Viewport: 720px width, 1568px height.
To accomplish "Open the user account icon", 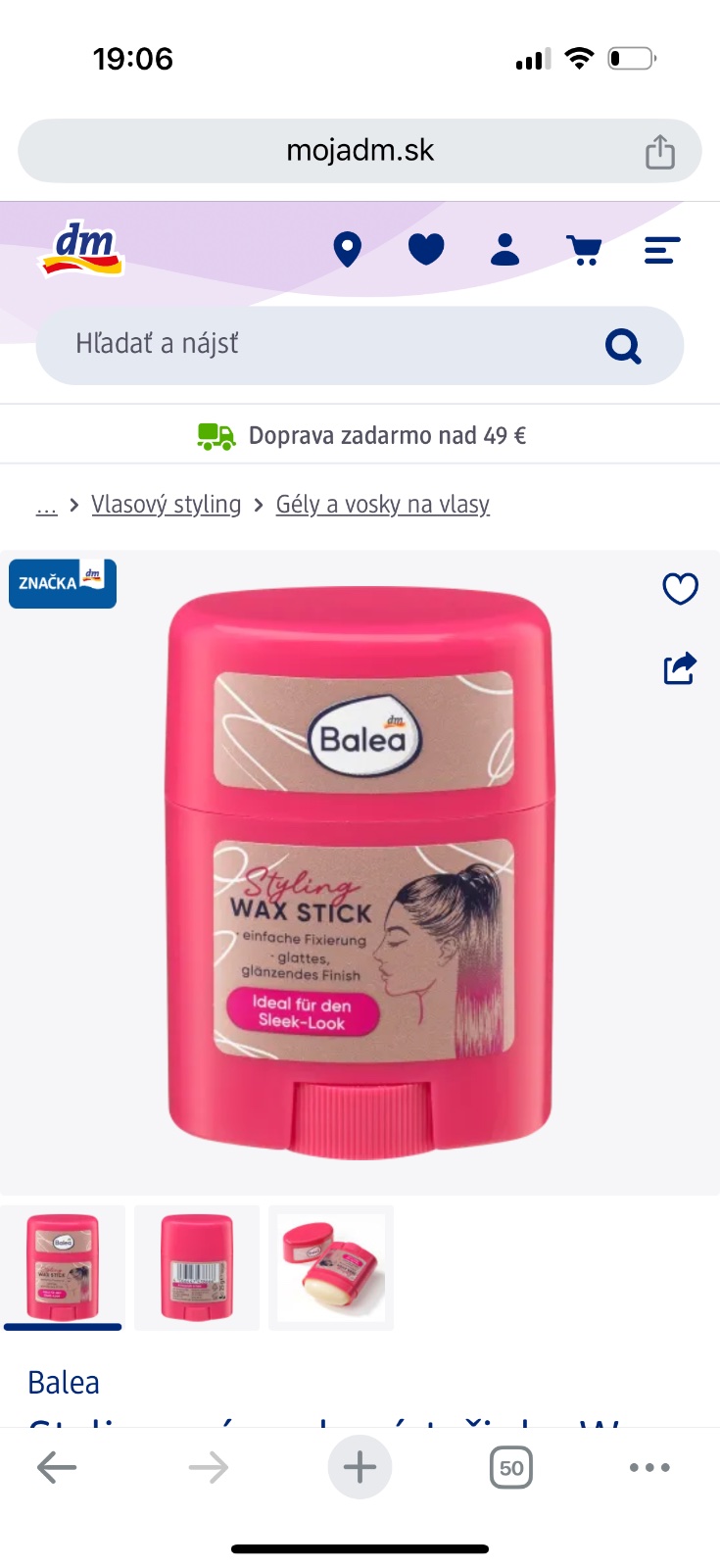I will [x=504, y=250].
